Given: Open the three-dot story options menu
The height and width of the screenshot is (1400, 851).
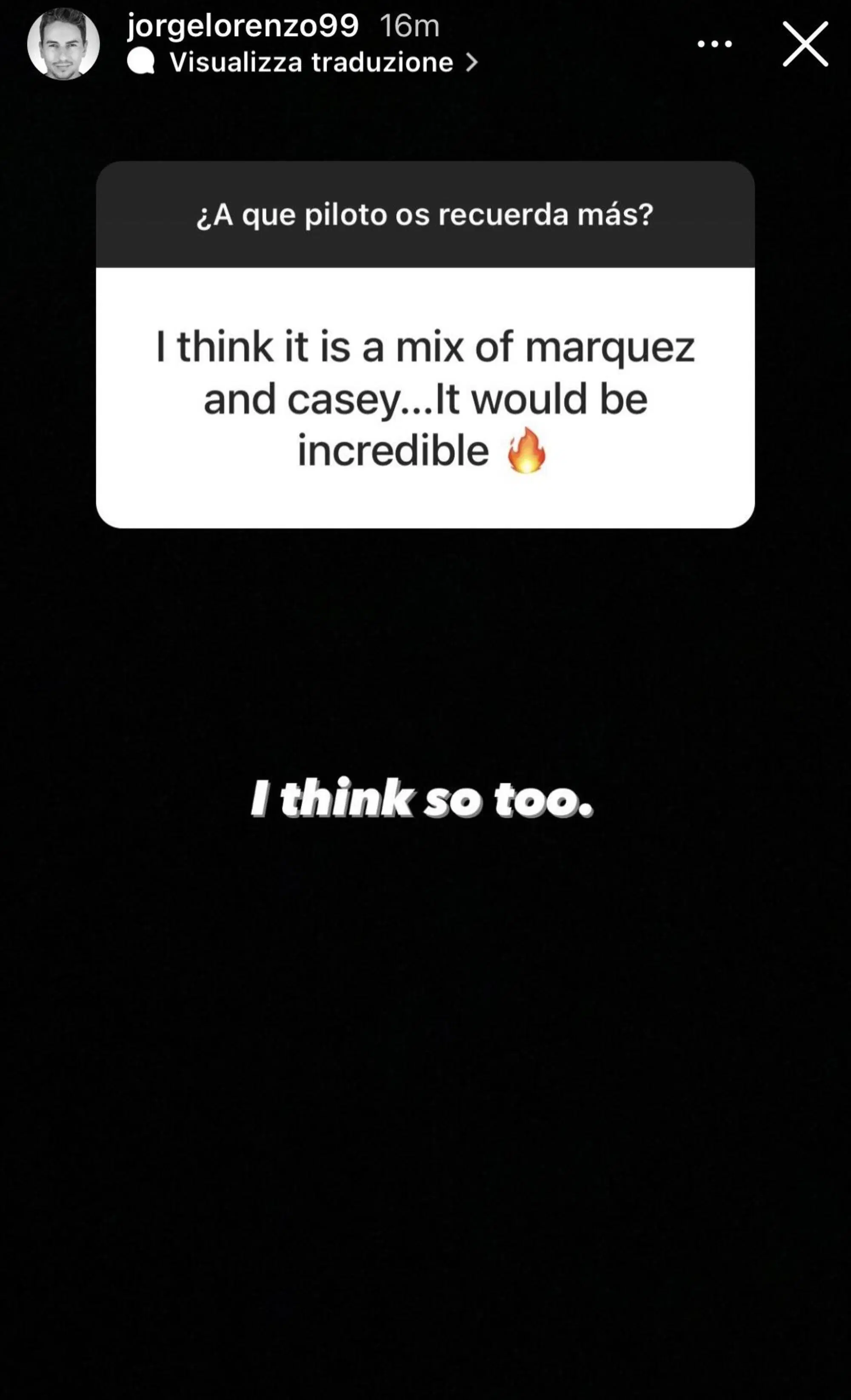Looking at the screenshot, I should pyautogui.click(x=715, y=44).
